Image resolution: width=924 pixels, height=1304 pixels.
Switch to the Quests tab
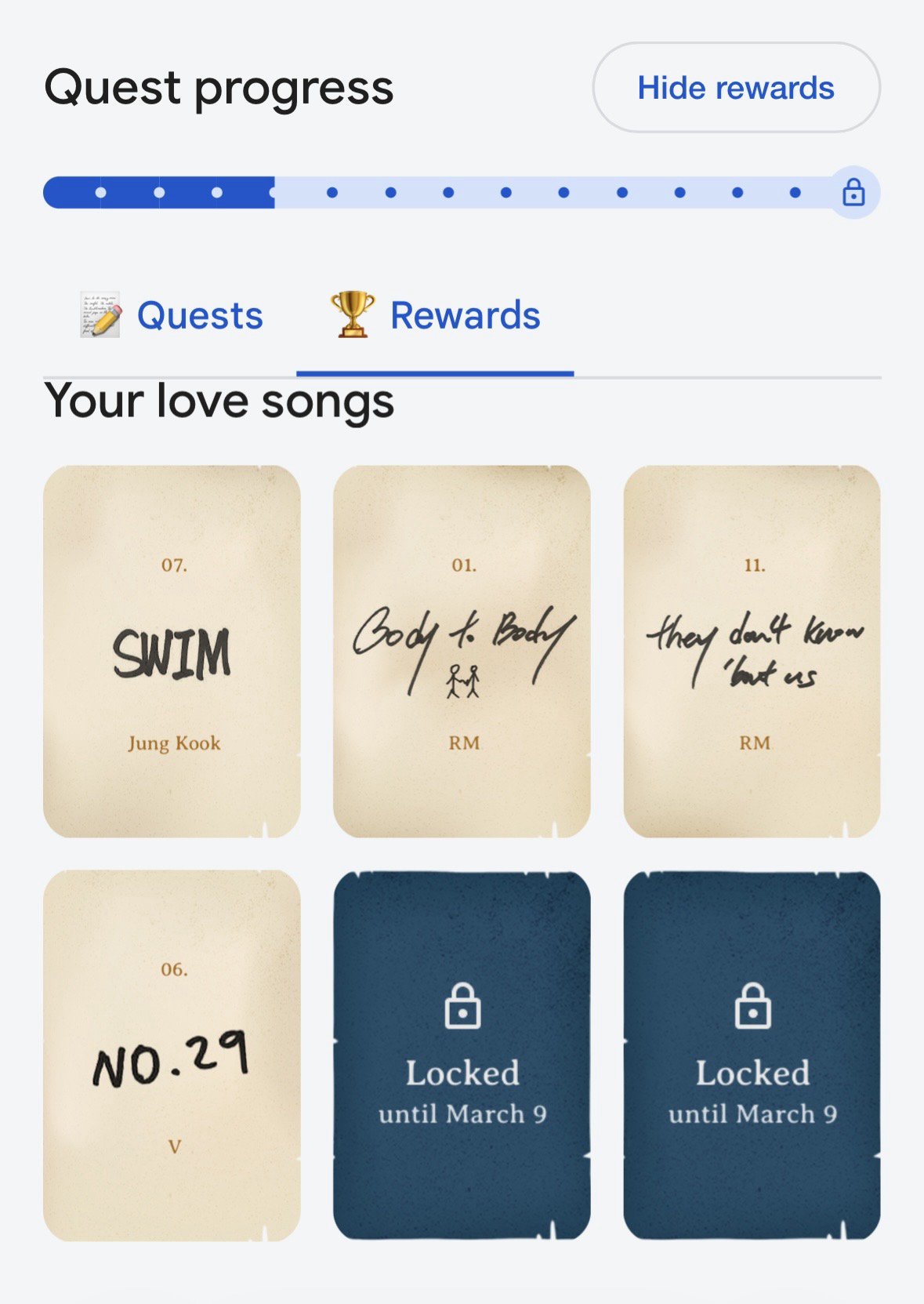172,316
